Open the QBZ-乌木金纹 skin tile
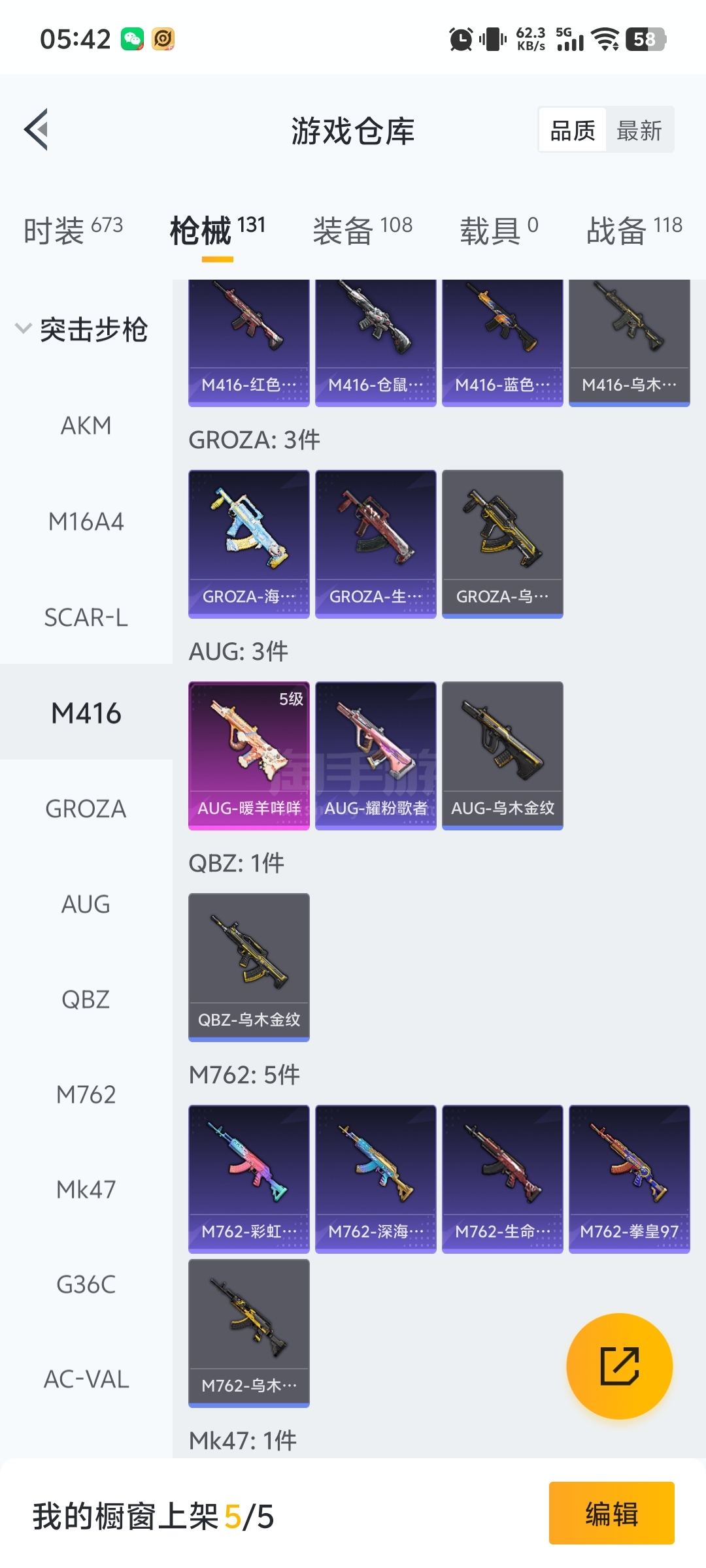 [x=248, y=967]
